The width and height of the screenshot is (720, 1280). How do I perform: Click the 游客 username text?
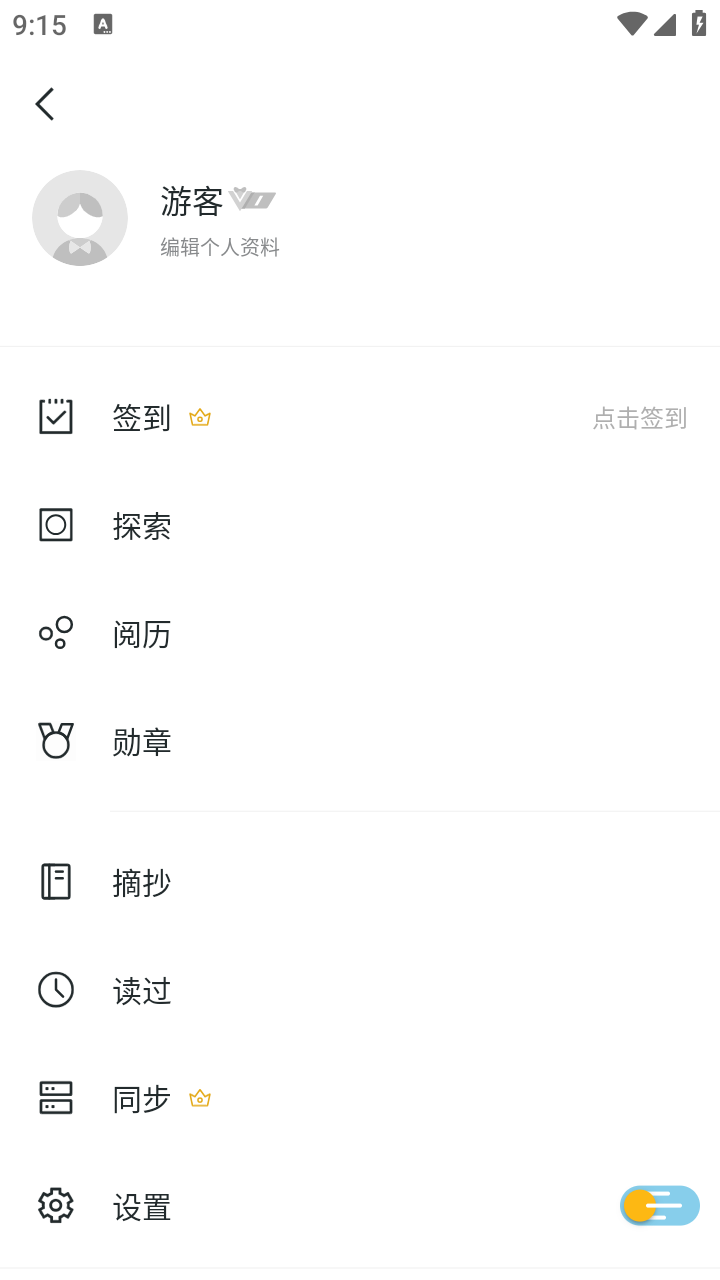point(192,200)
